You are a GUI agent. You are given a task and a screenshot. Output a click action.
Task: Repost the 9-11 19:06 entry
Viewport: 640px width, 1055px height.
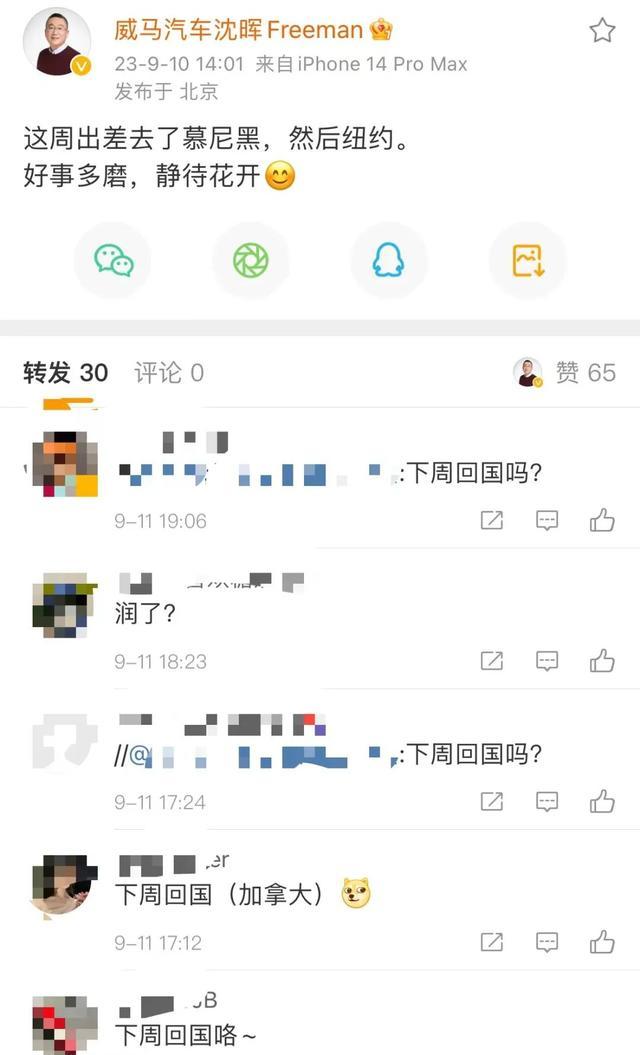(492, 520)
